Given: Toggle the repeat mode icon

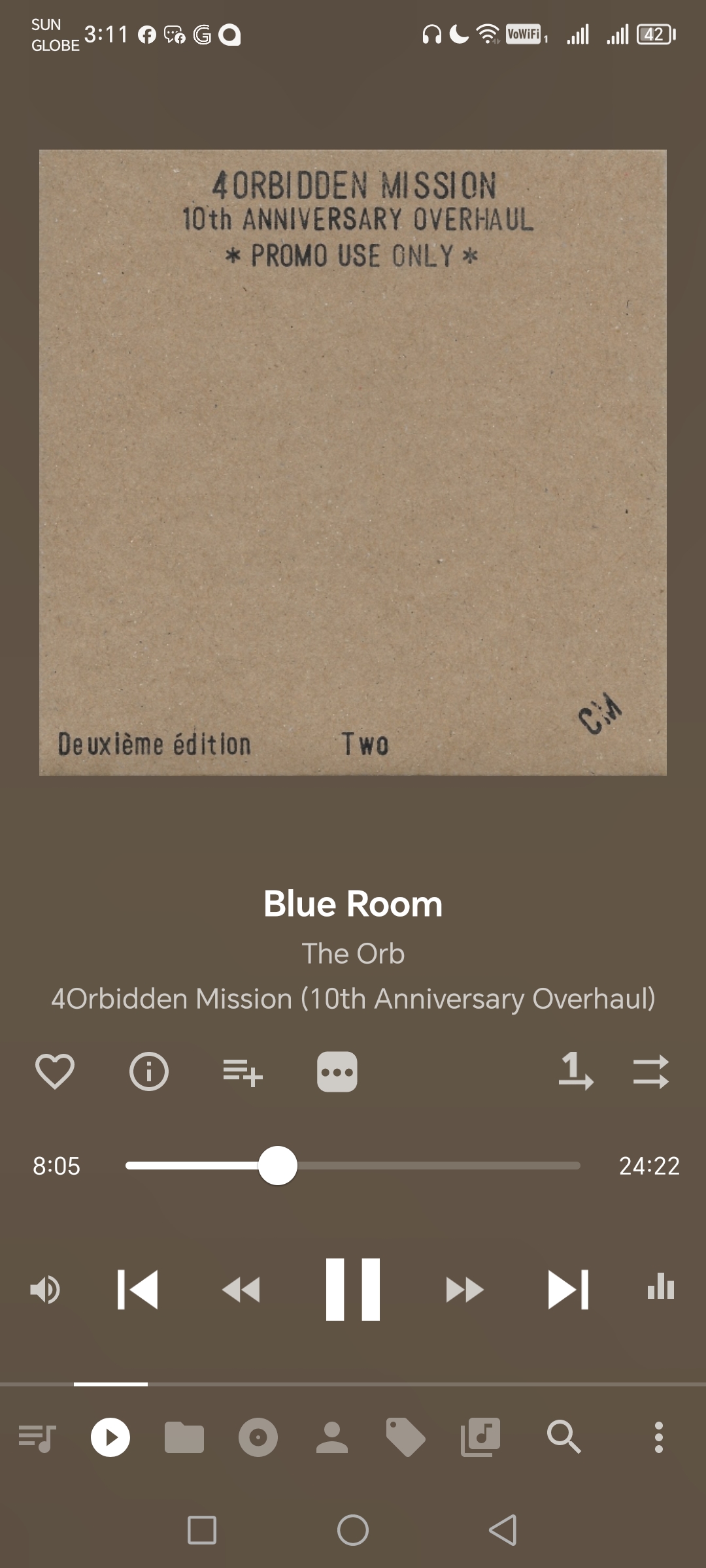Looking at the screenshot, I should coord(575,1071).
